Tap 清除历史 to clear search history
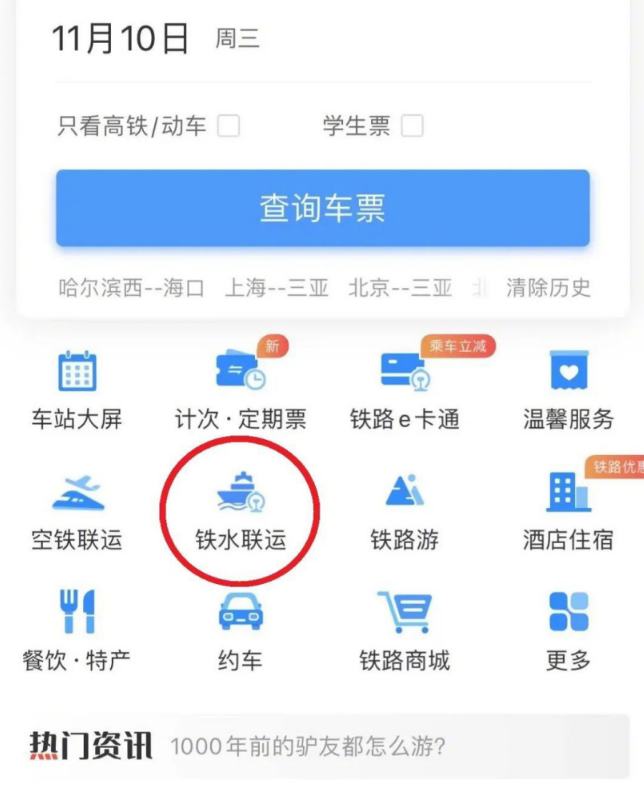The height and width of the screenshot is (805, 644). 548,288
